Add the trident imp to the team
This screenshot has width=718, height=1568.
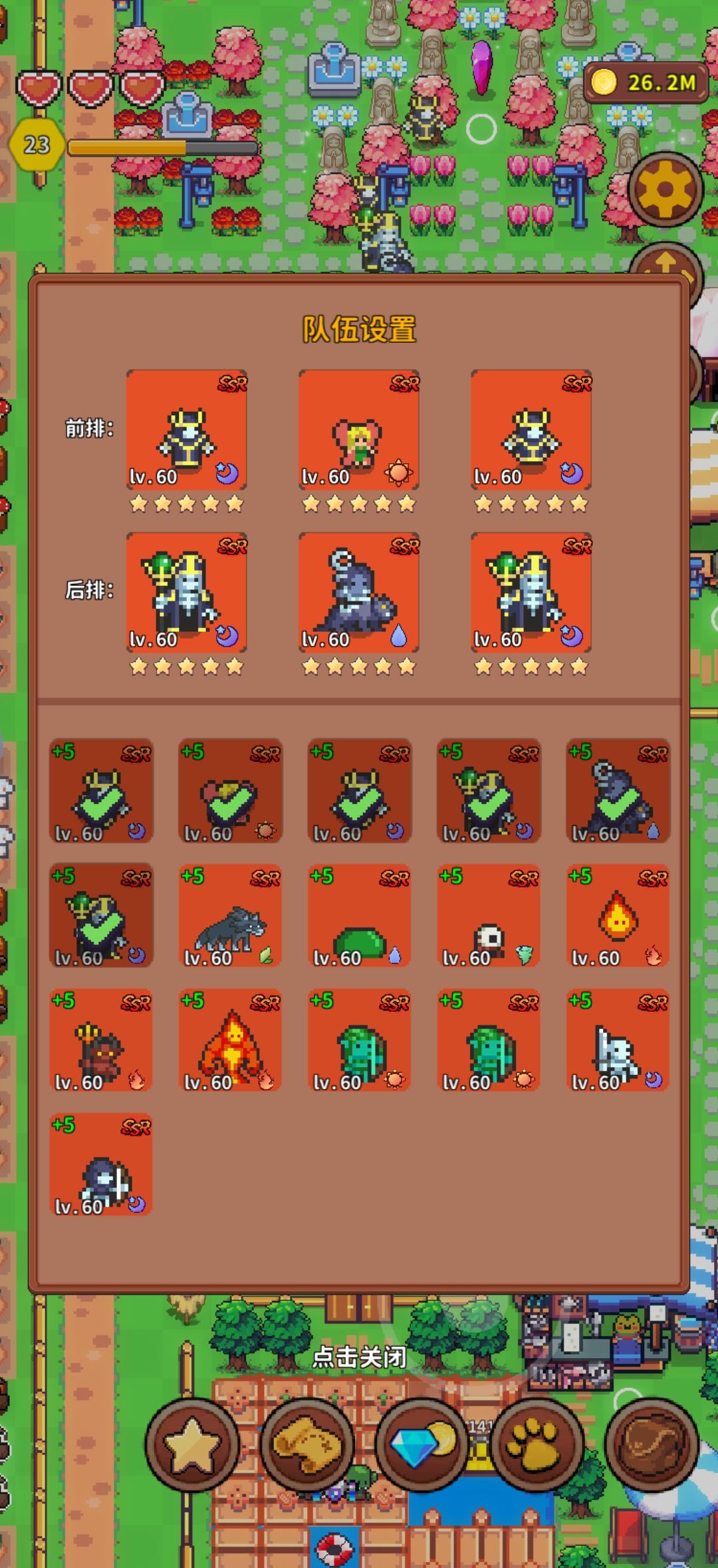pyautogui.click(x=101, y=1040)
